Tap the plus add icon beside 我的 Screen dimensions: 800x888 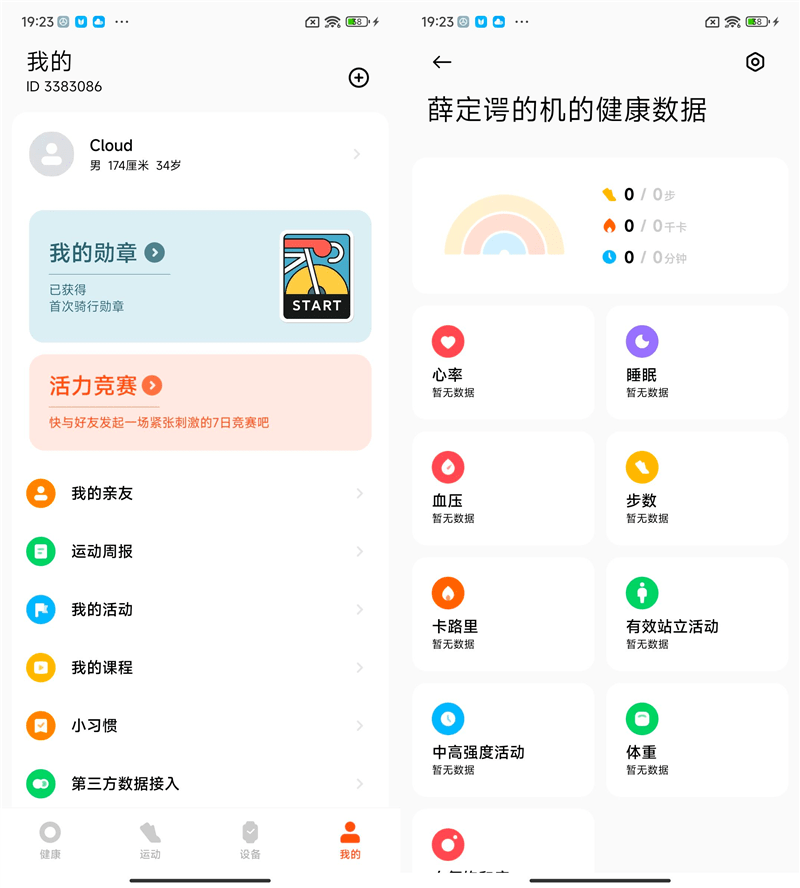[x=358, y=78]
